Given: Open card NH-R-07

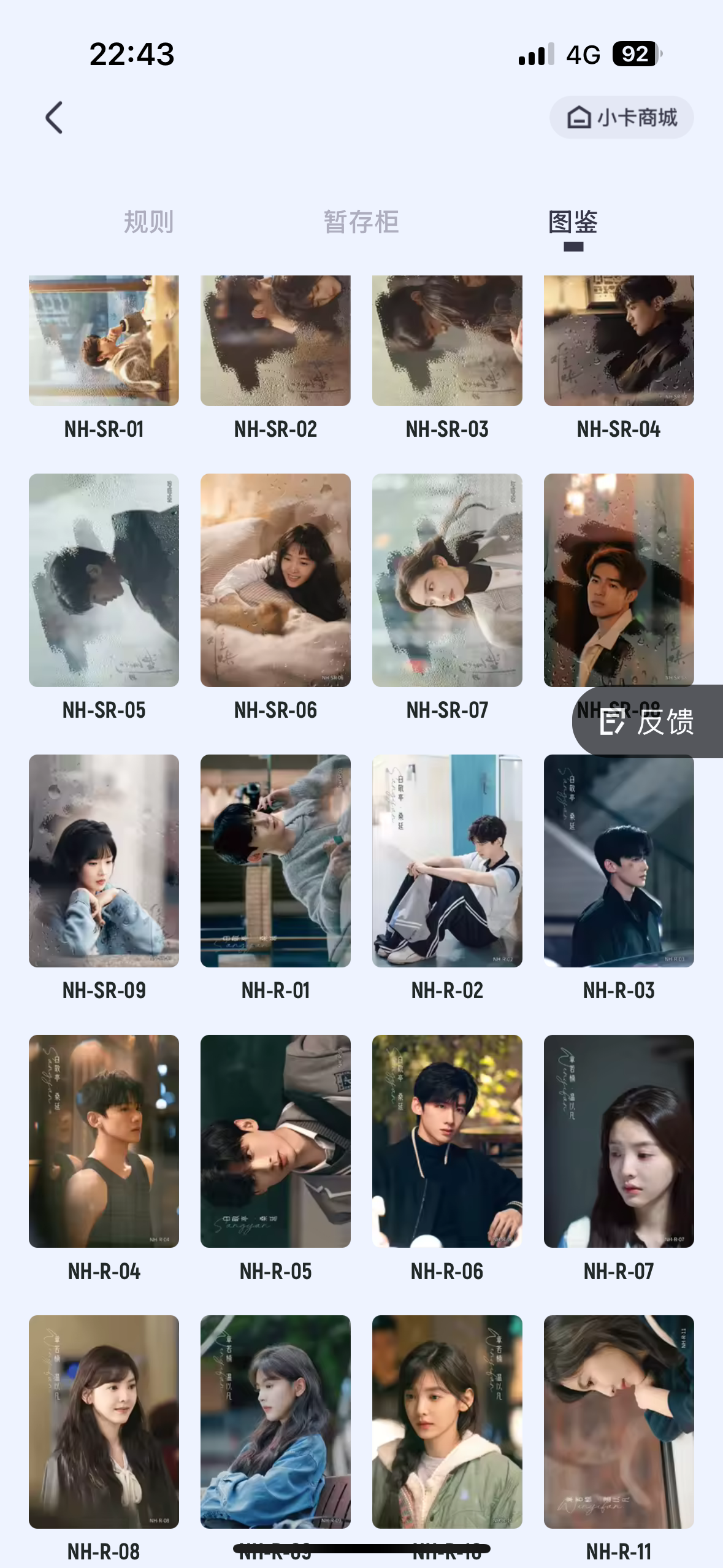Looking at the screenshot, I should click(x=619, y=1141).
